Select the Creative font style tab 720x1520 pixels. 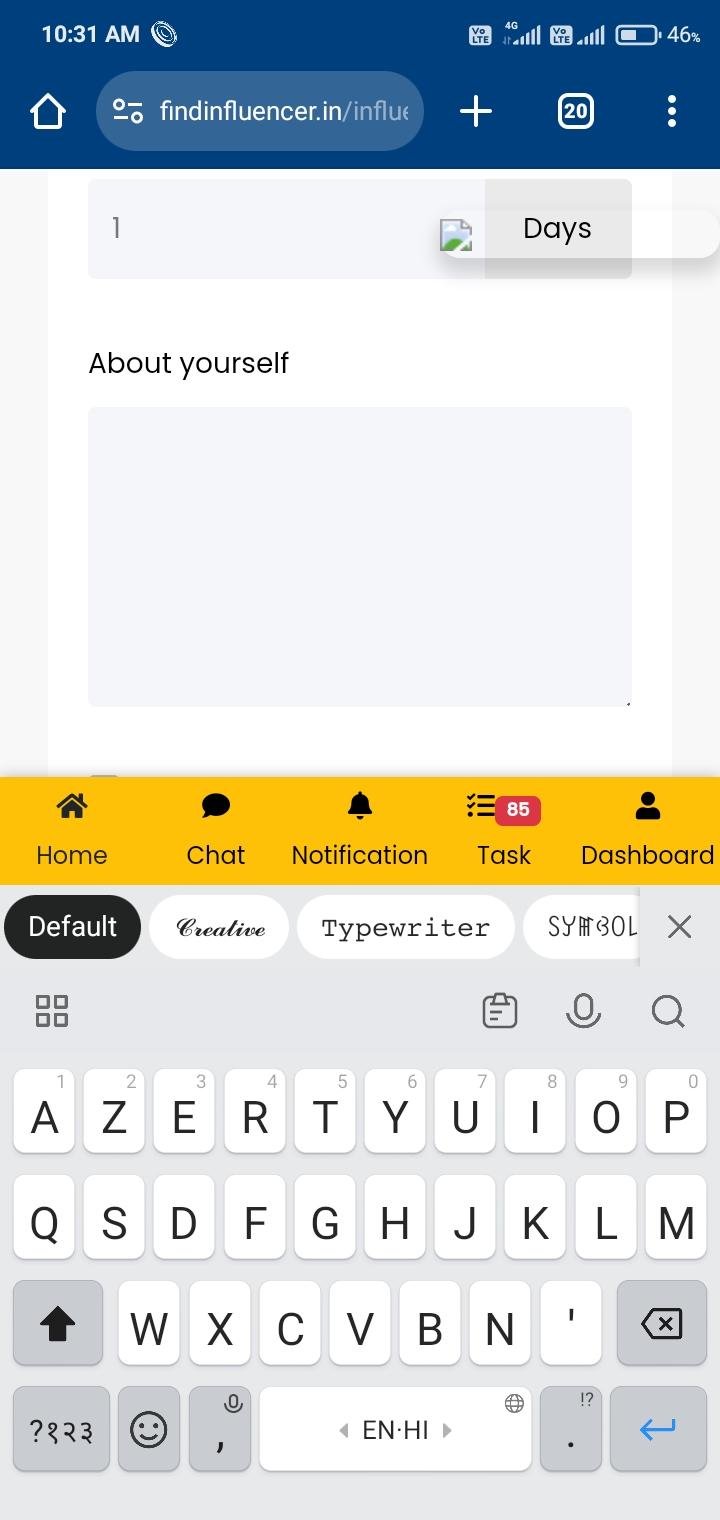click(218, 927)
